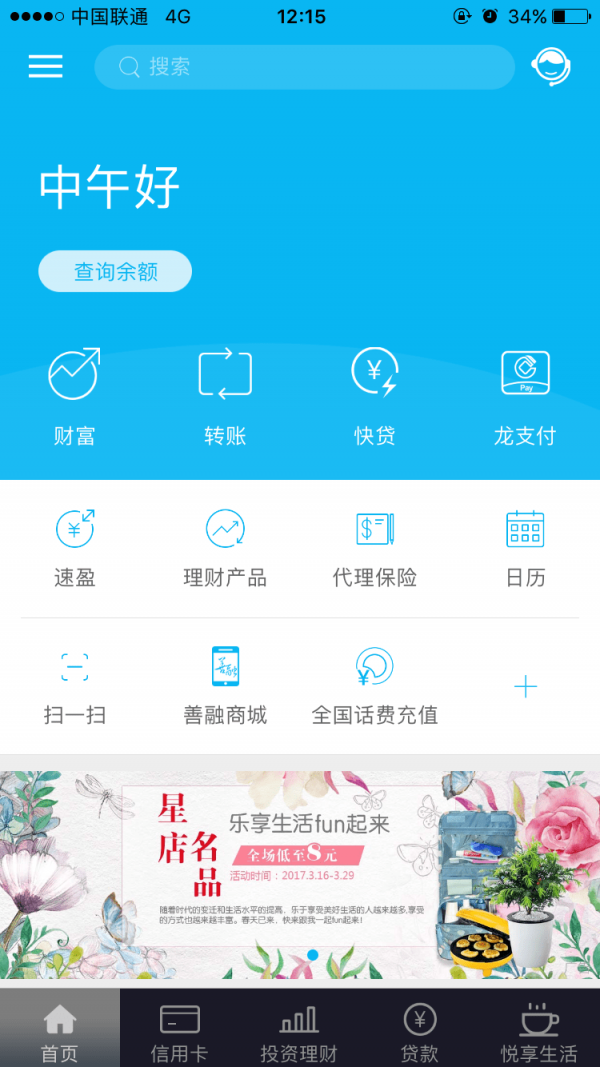Open the 星店名品 promotional banner
The height and width of the screenshot is (1067, 600).
click(x=300, y=873)
